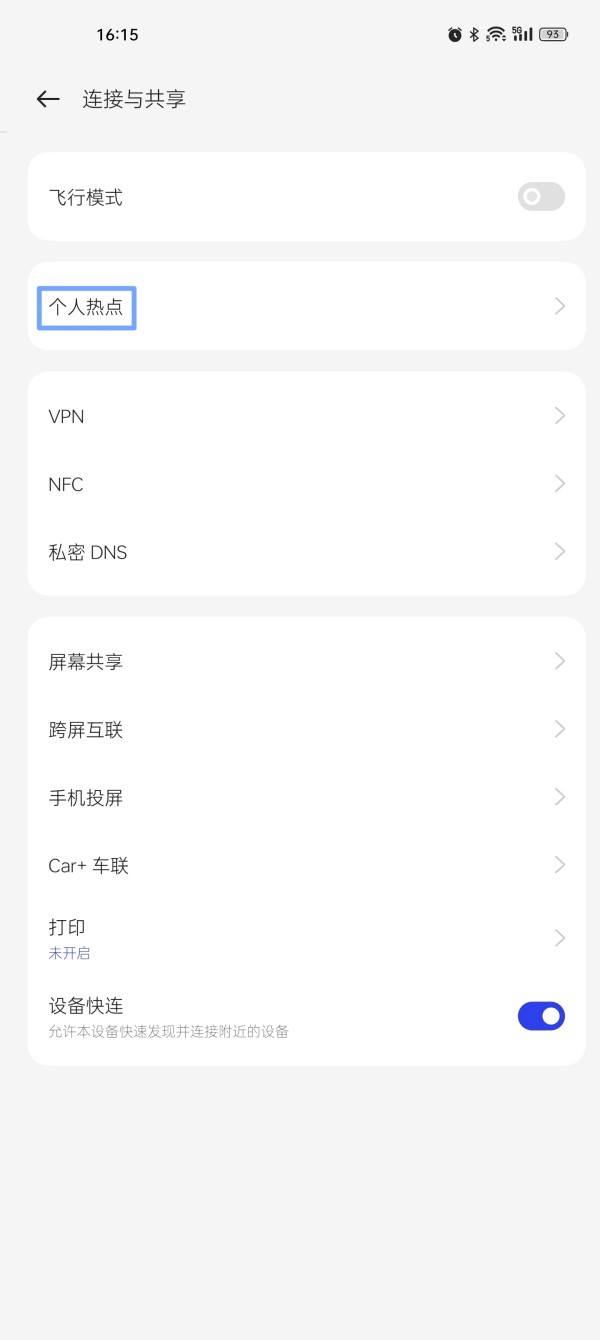Open 屏幕共享
Viewport: 600px width, 1340px height.
(306, 662)
